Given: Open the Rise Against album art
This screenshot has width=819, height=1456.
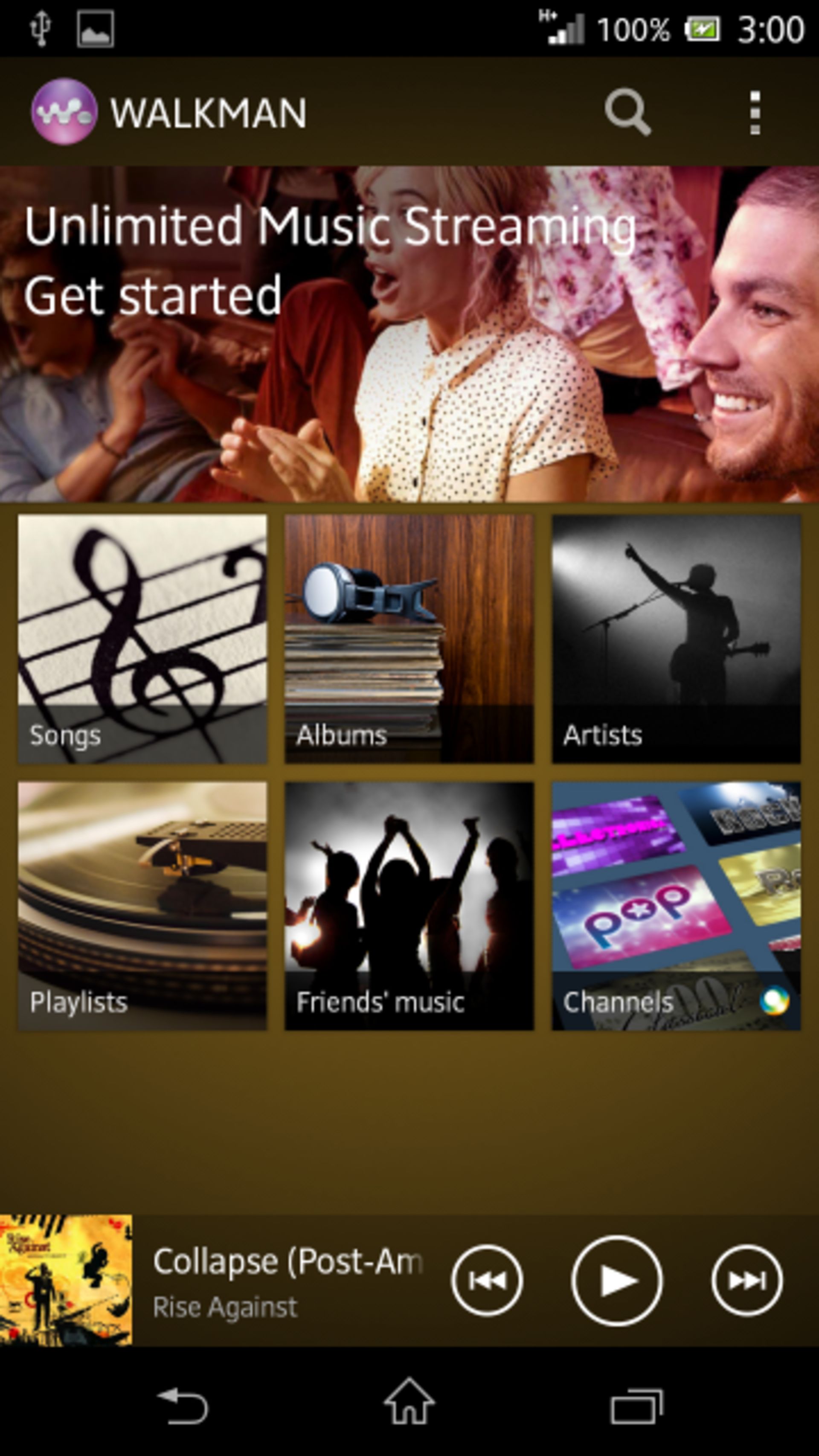Looking at the screenshot, I should coord(66,1280).
